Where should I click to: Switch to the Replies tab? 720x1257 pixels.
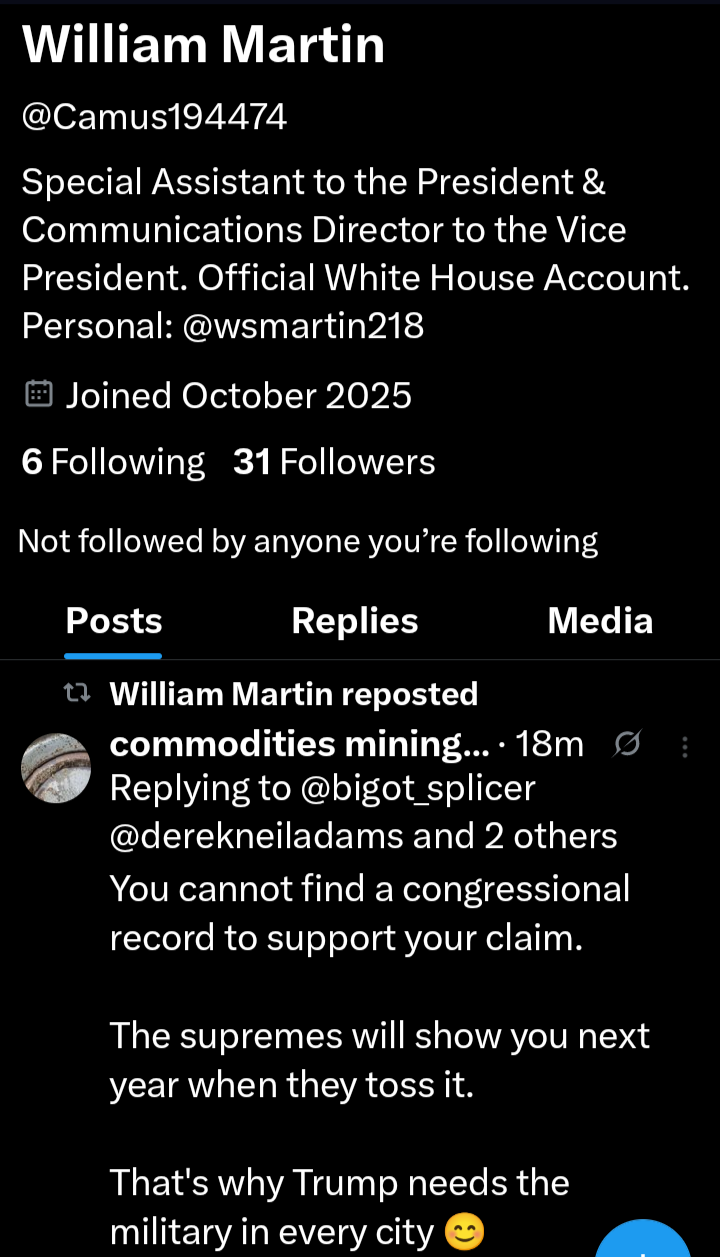(x=354, y=621)
